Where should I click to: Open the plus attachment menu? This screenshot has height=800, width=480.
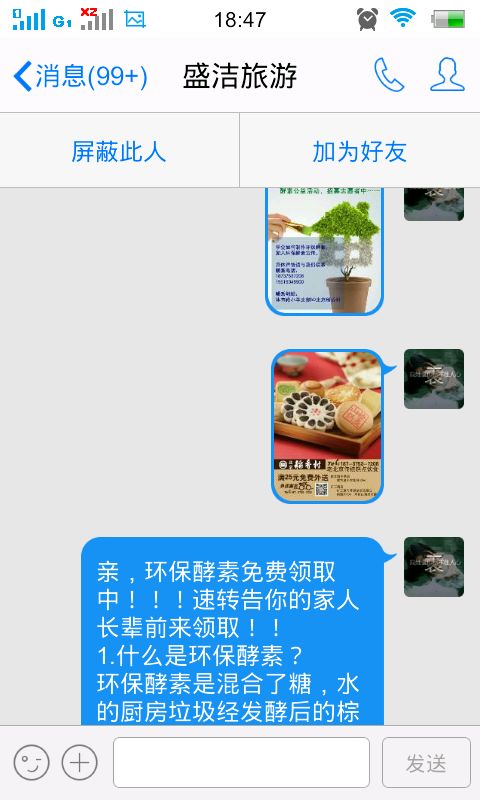[79, 763]
